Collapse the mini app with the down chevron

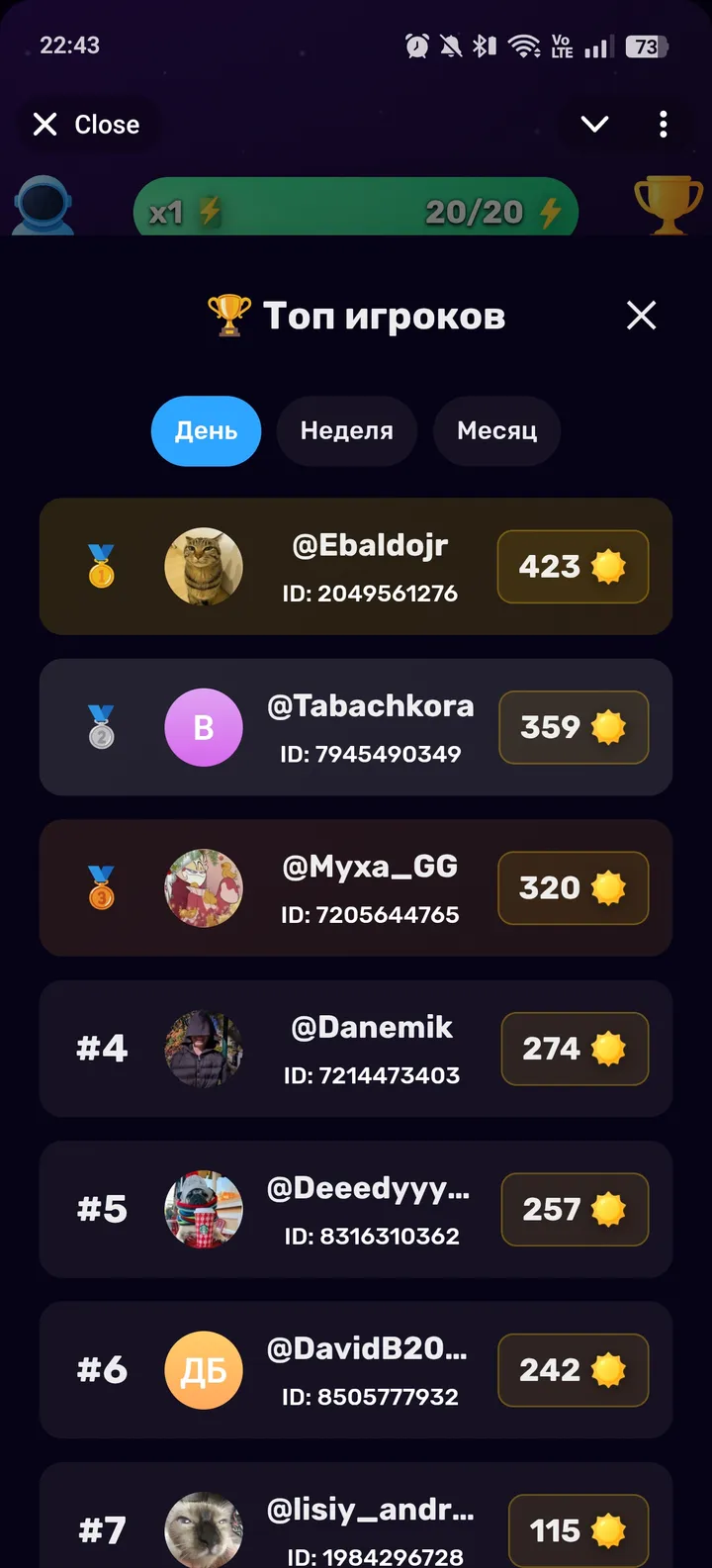pyautogui.click(x=593, y=124)
